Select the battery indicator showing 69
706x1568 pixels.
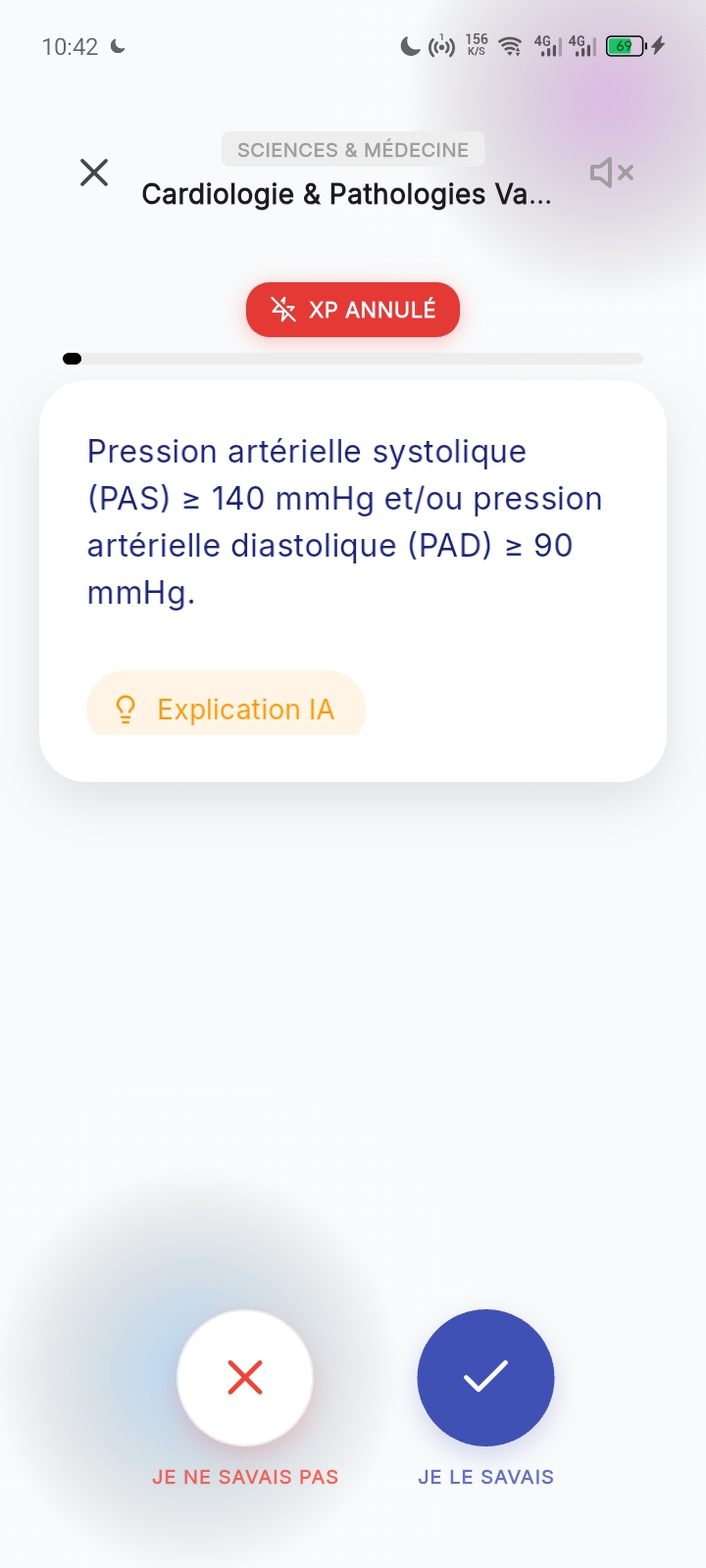[x=625, y=45]
